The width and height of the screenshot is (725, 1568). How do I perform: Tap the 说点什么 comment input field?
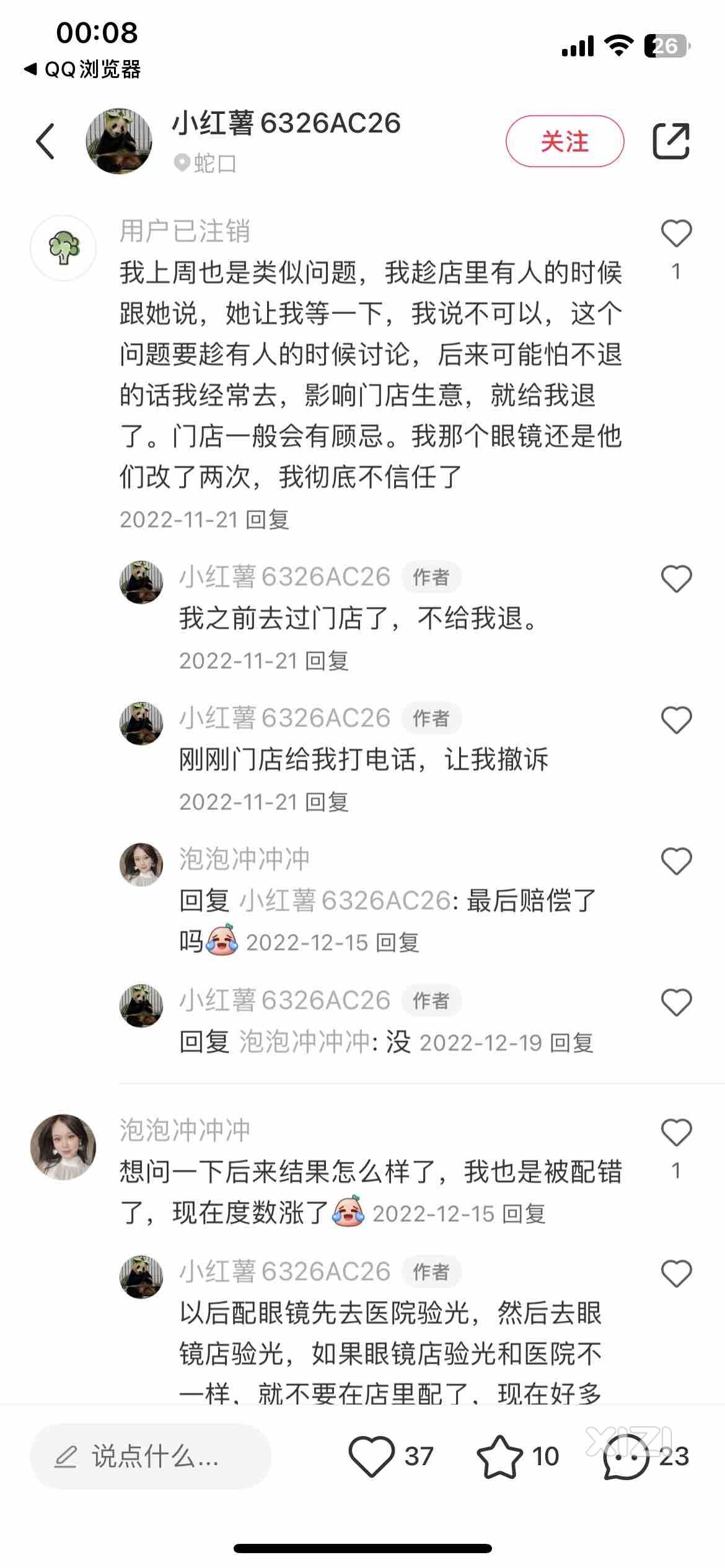[x=151, y=1456]
